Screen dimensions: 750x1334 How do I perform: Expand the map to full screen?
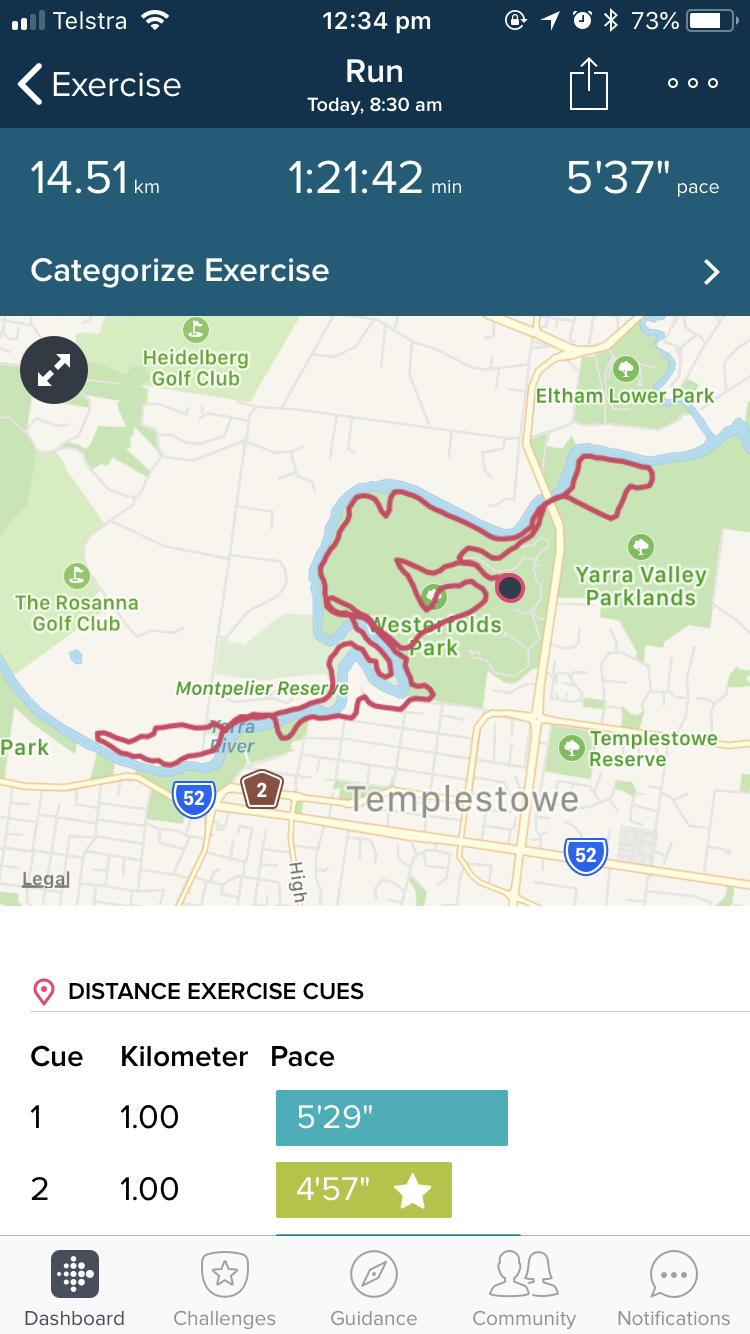pos(54,371)
